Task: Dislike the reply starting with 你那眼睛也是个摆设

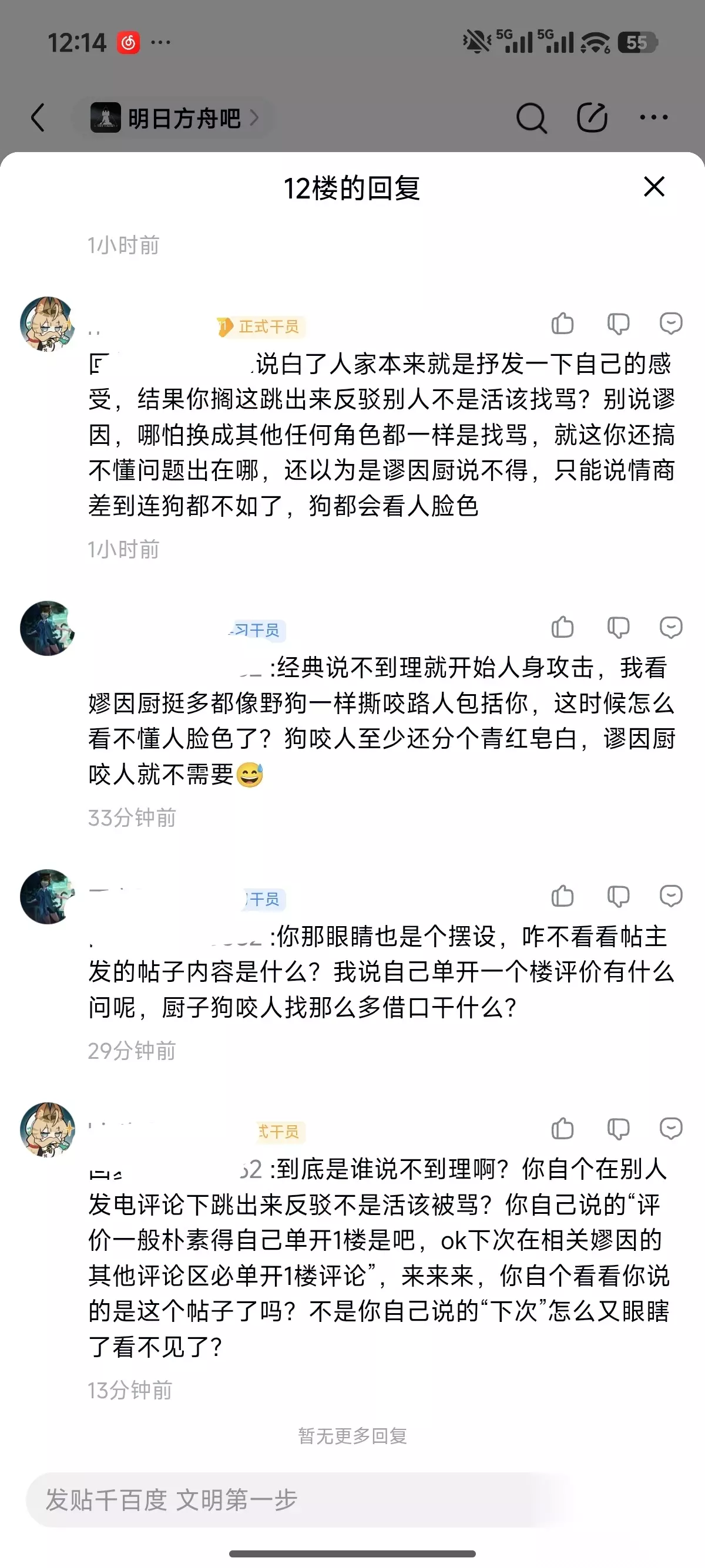Action: pyautogui.click(x=618, y=896)
